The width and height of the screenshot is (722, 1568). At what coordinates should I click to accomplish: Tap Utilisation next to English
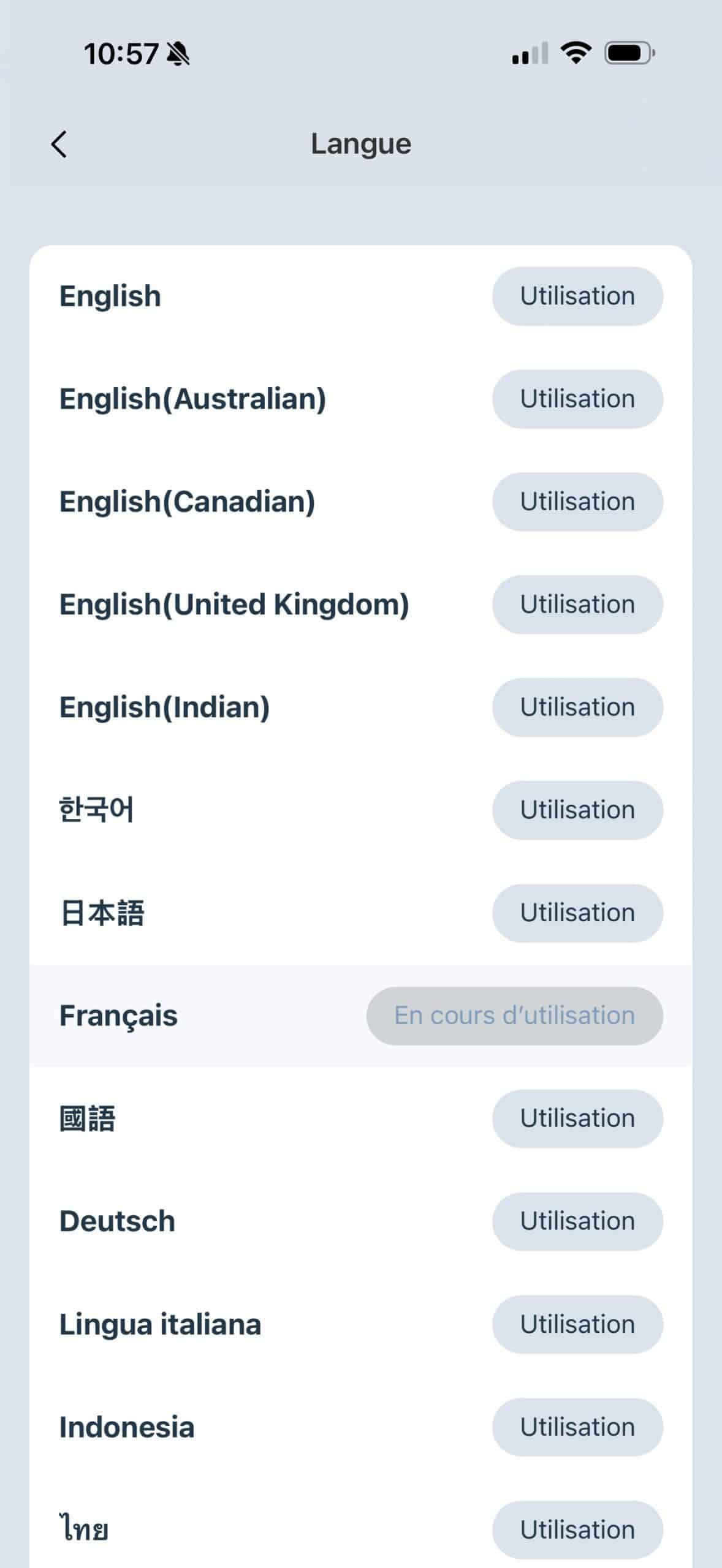577,296
